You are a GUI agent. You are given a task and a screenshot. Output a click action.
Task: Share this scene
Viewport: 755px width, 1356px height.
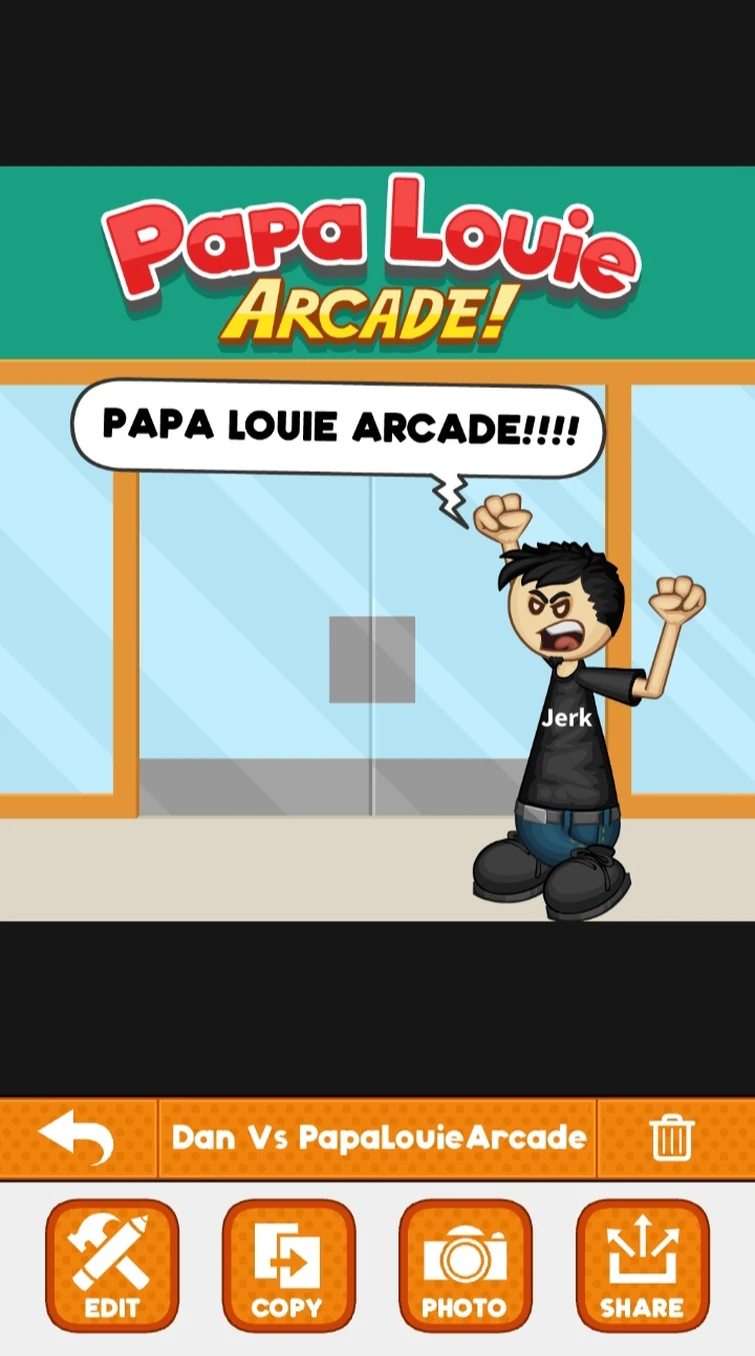pos(642,1266)
